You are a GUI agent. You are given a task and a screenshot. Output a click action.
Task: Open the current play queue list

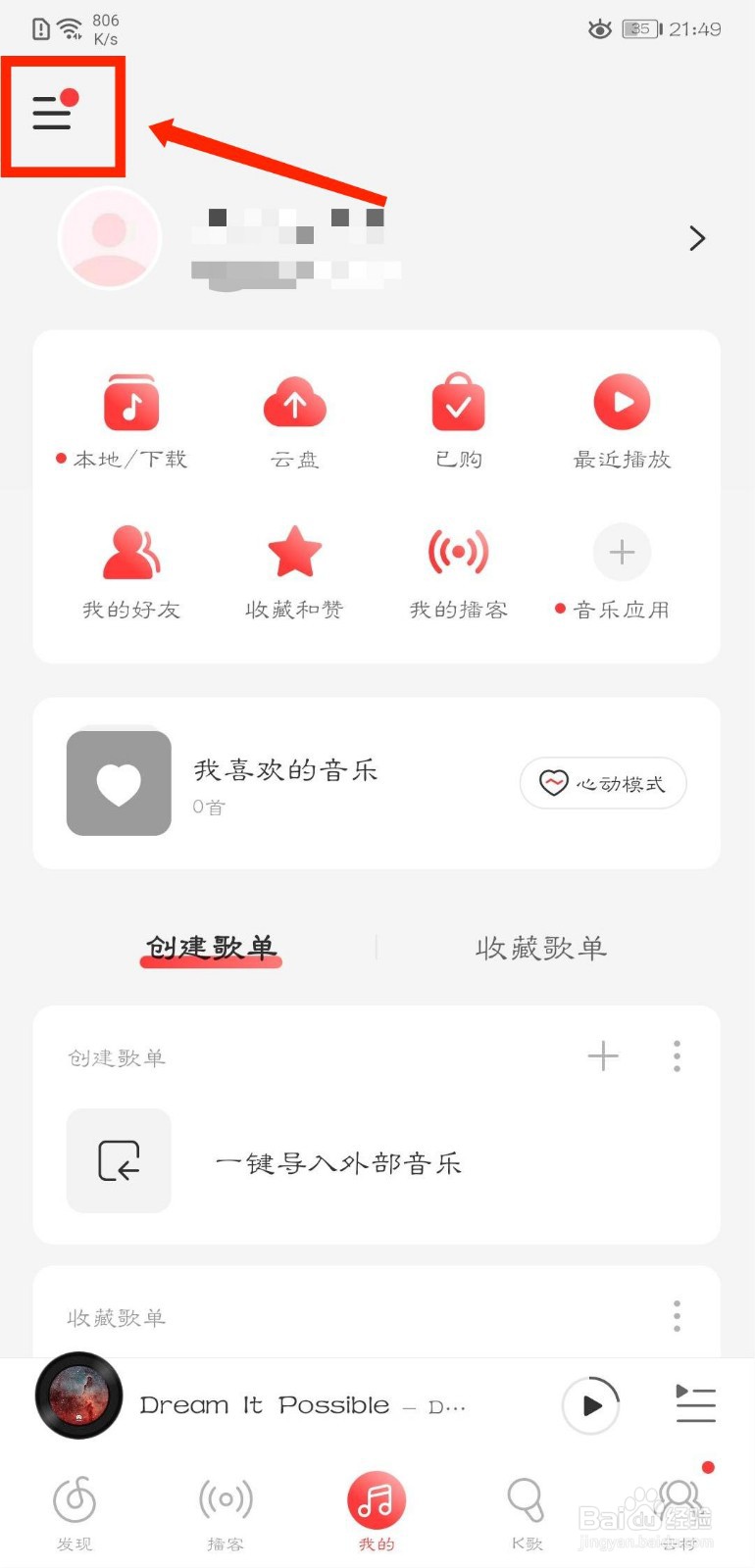[x=695, y=1404]
